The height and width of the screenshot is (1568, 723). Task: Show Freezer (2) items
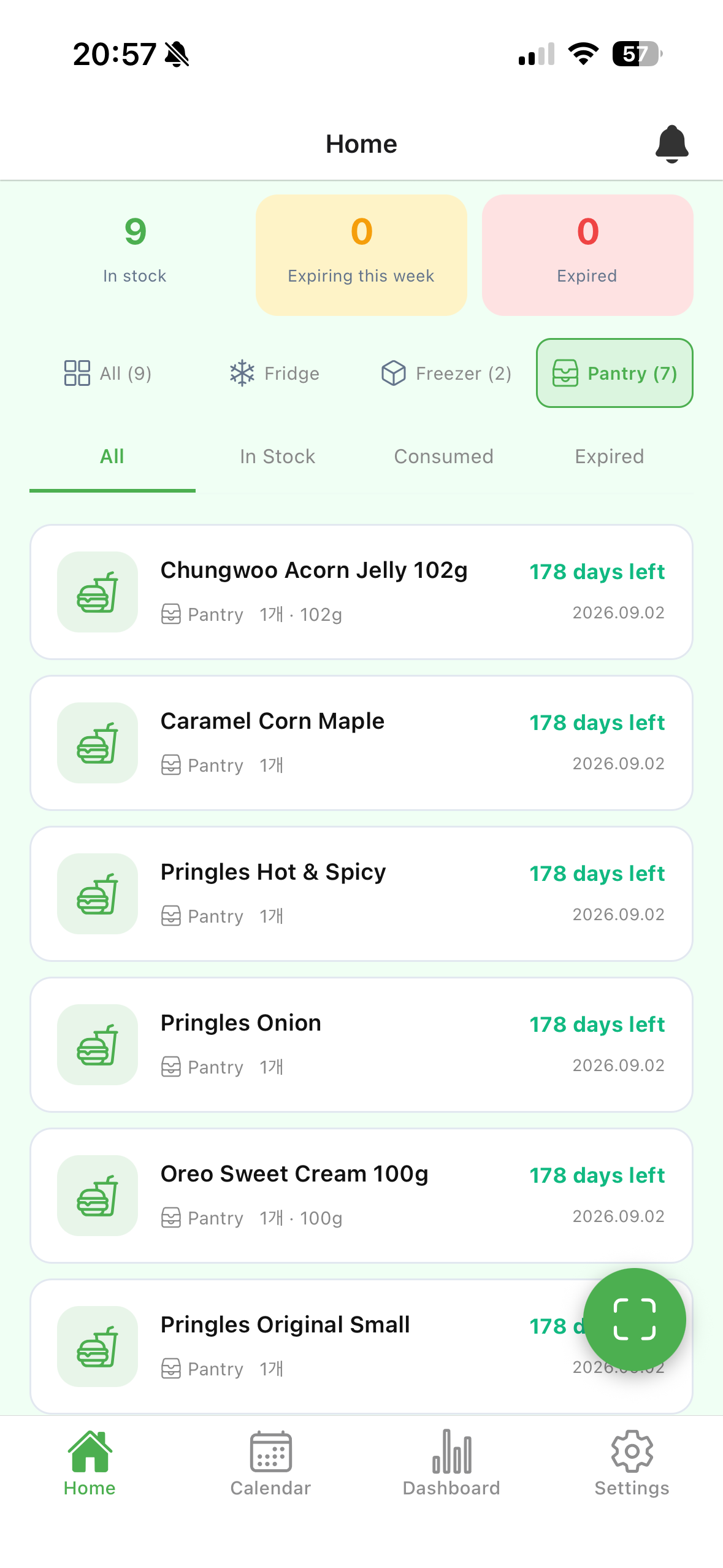click(x=446, y=373)
